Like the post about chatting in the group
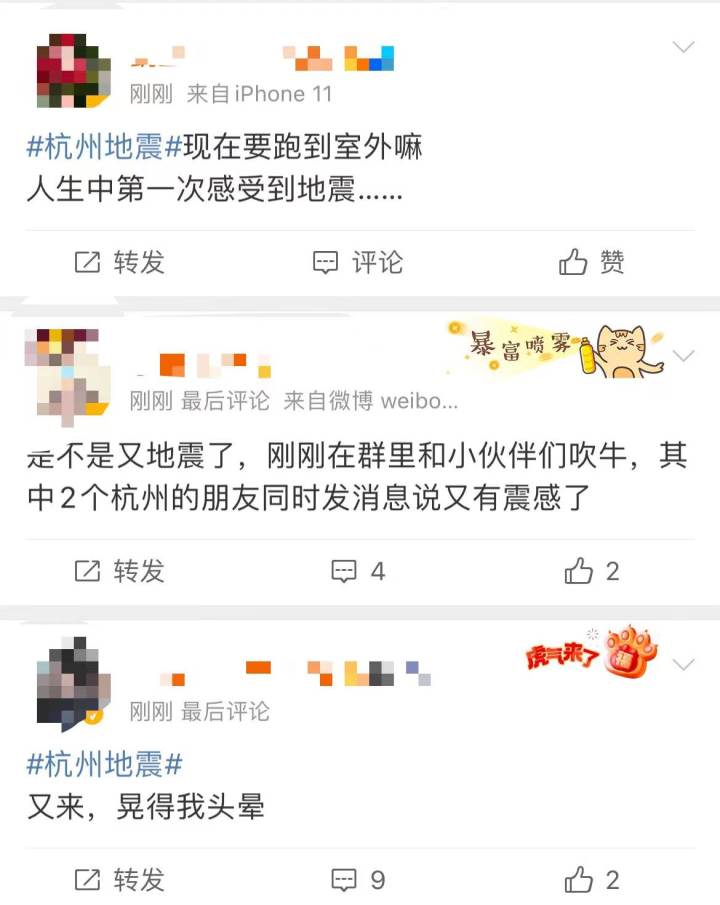The image size is (720, 905). point(592,571)
